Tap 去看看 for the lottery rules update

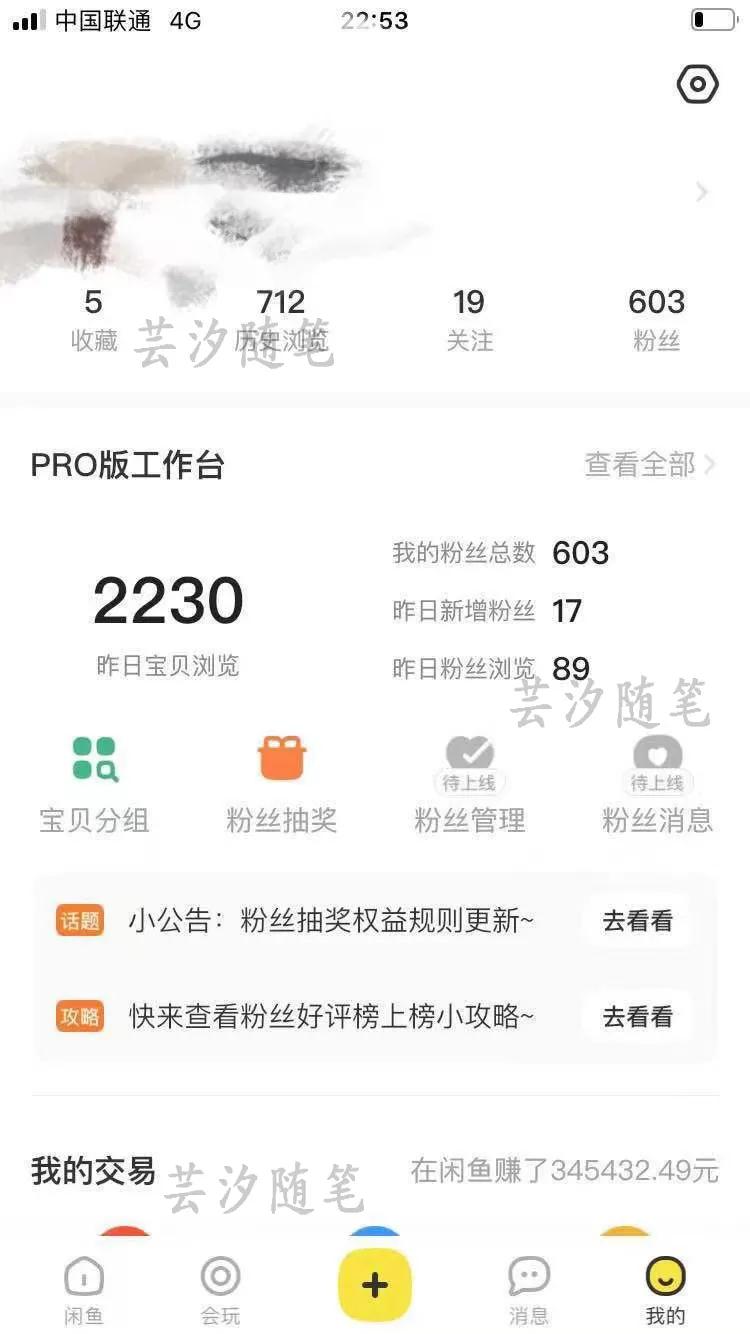[636, 921]
